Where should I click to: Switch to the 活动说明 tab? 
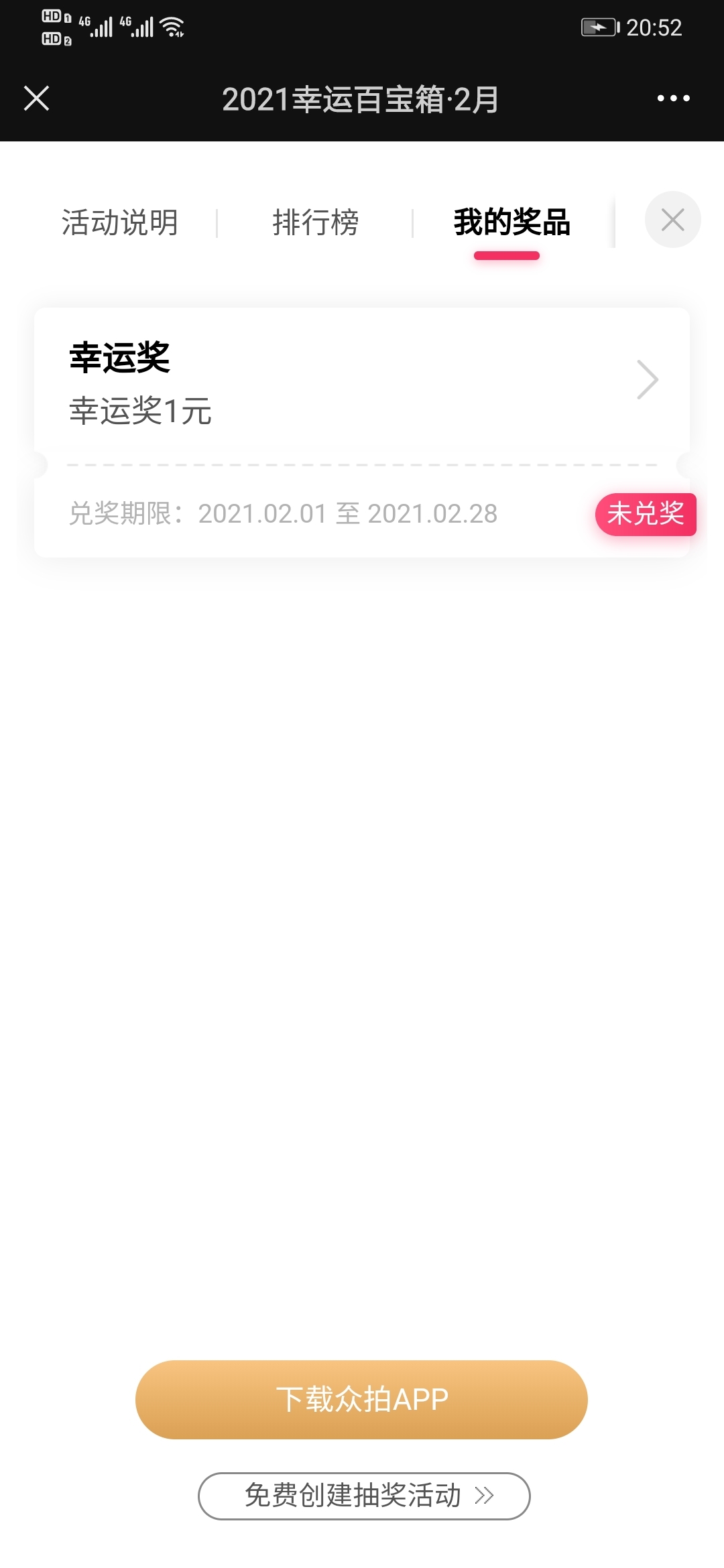pyautogui.click(x=120, y=222)
